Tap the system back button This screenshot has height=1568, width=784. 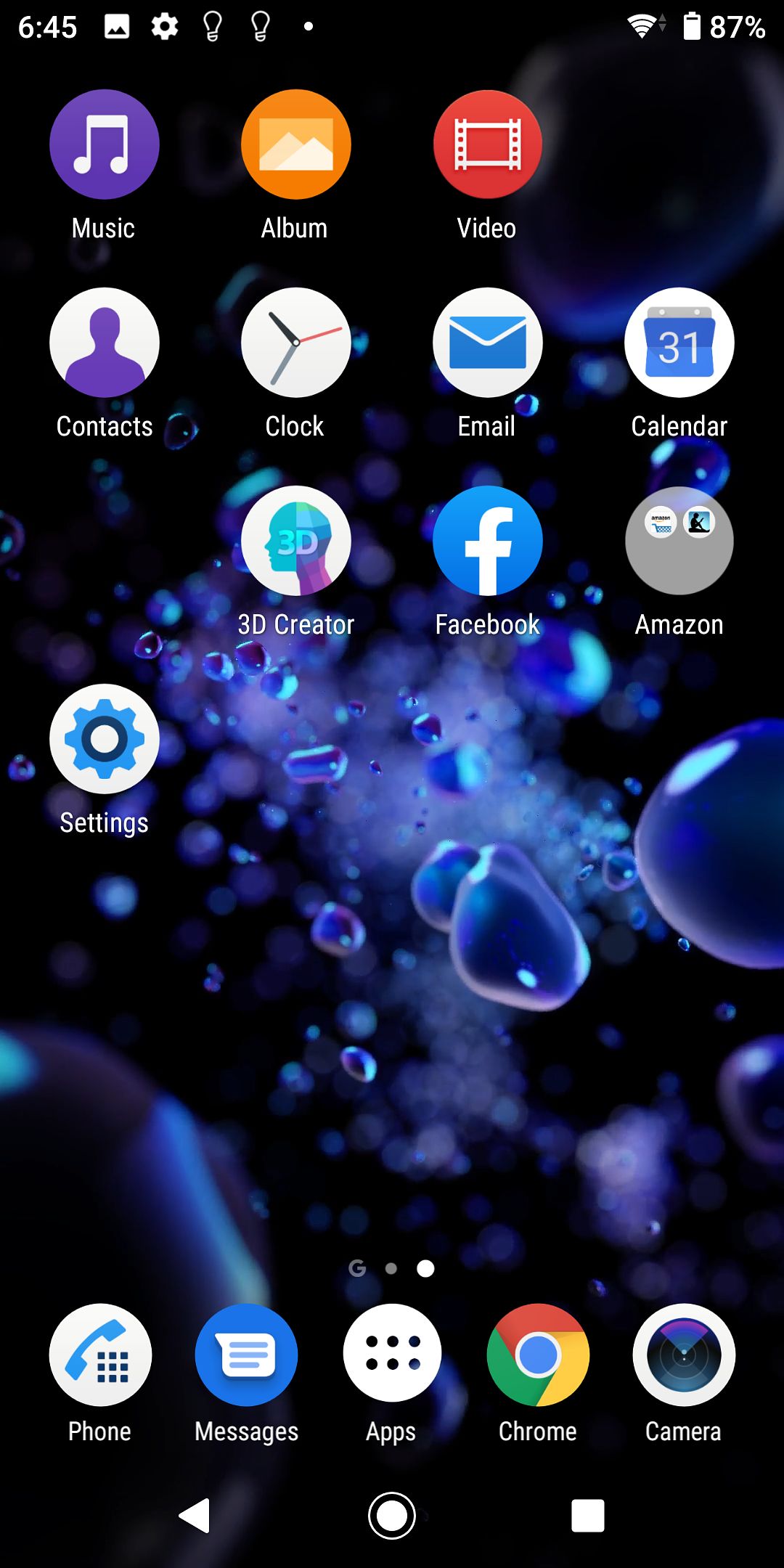pyautogui.click(x=195, y=1516)
